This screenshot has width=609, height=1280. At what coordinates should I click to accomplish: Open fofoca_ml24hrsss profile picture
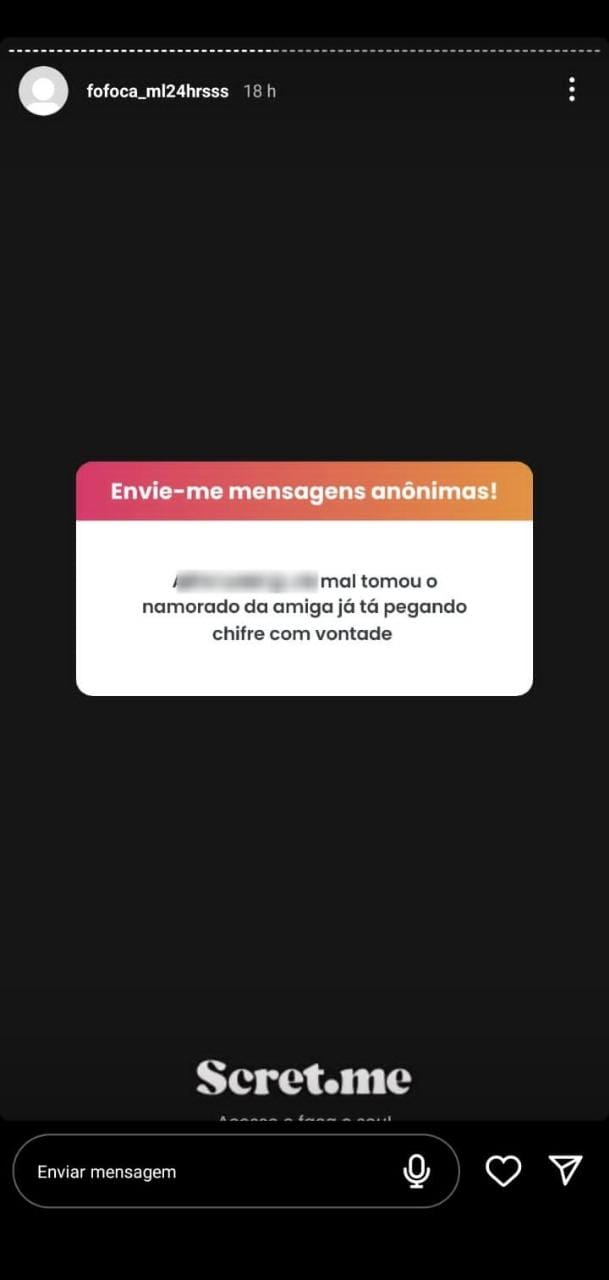43,91
